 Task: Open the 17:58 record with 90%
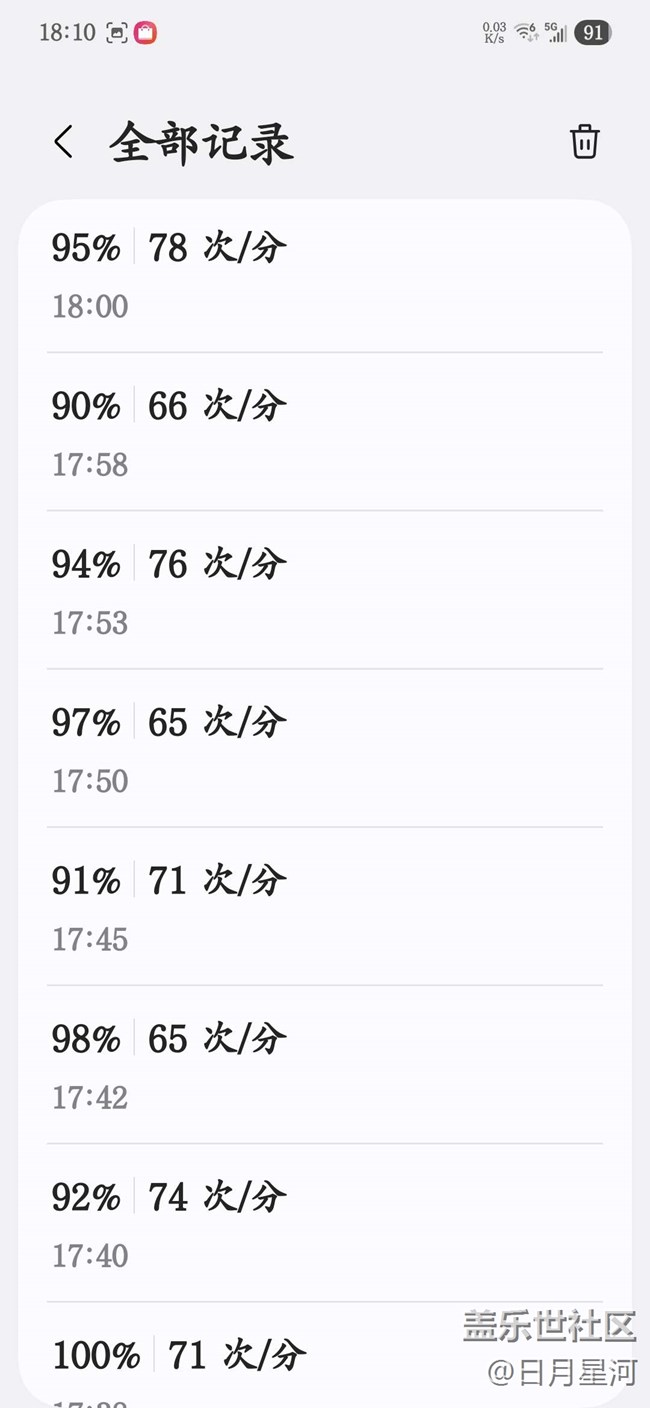pos(324,433)
